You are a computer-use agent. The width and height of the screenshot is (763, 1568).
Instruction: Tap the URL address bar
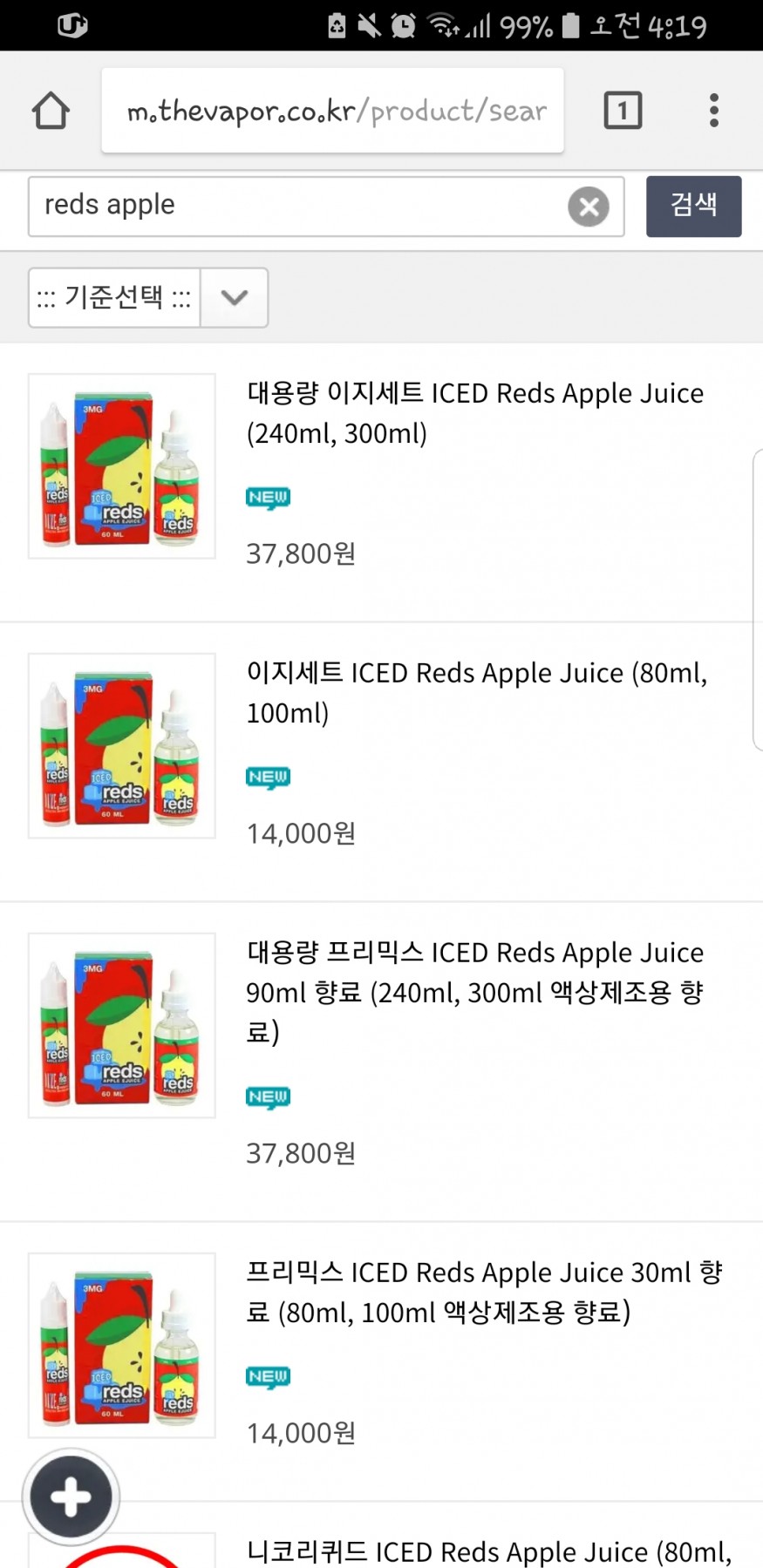[x=332, y=111]
